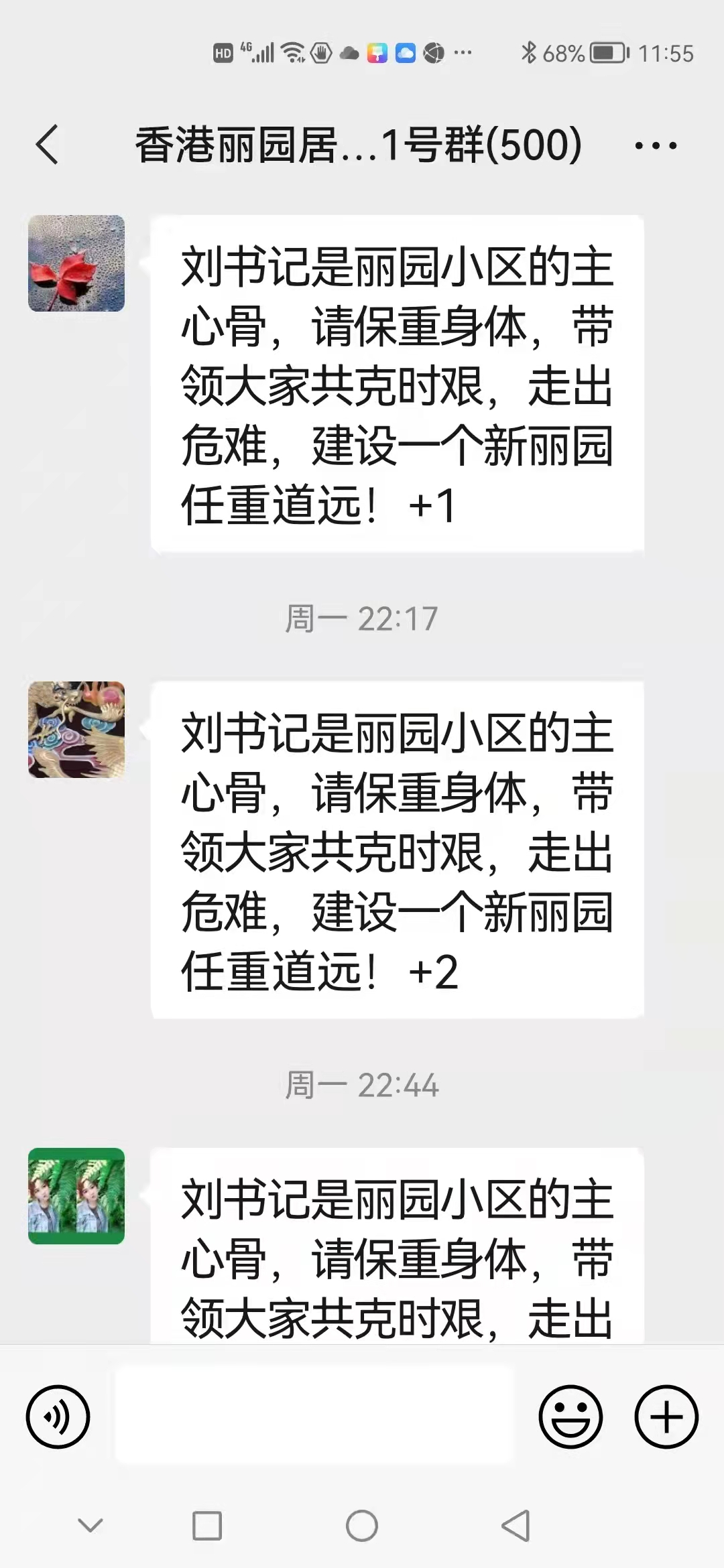Open the plus attachments menu
Image resolution: width=724 pixels, height=1568 pixels.
coord(666,1417)
